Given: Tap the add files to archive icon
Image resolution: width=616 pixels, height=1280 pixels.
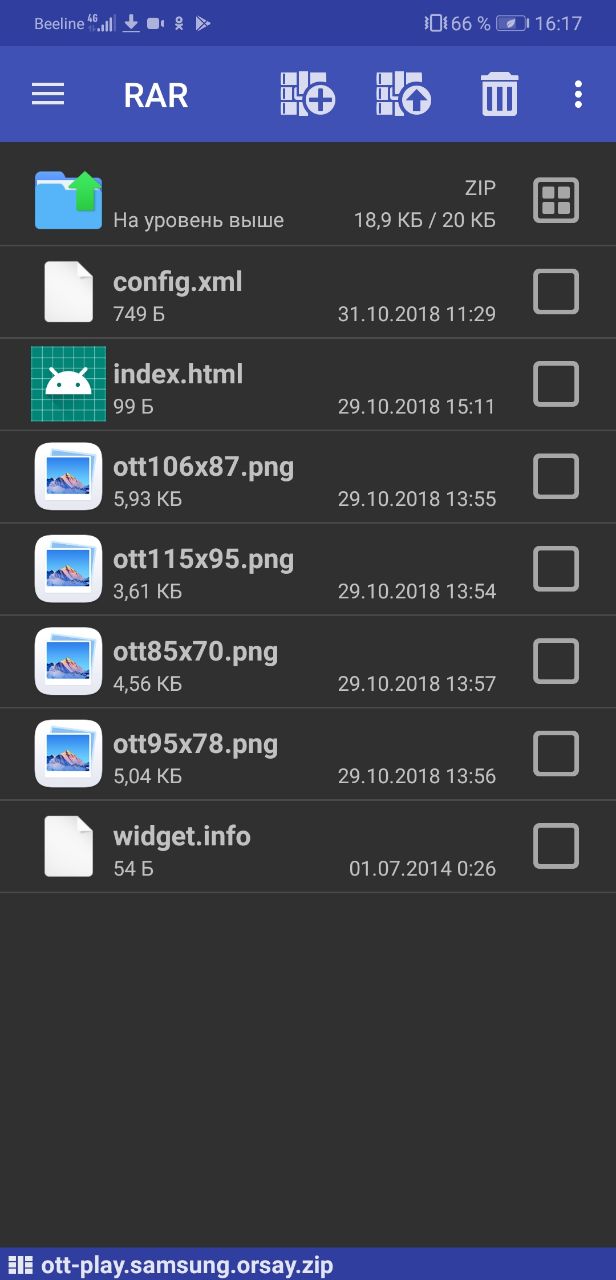Looking at the screenshot, I should click(x=307, y=95).
